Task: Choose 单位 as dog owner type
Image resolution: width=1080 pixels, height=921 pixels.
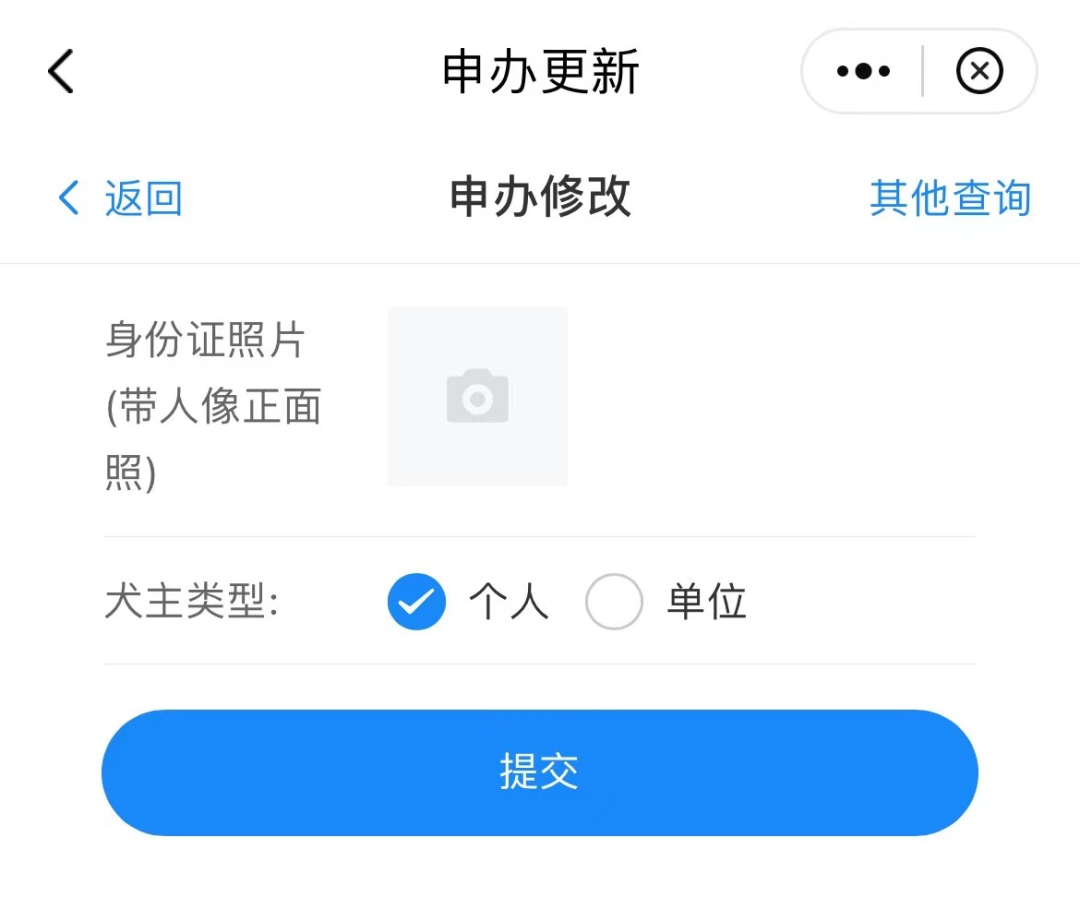Action: coord(614,602)
